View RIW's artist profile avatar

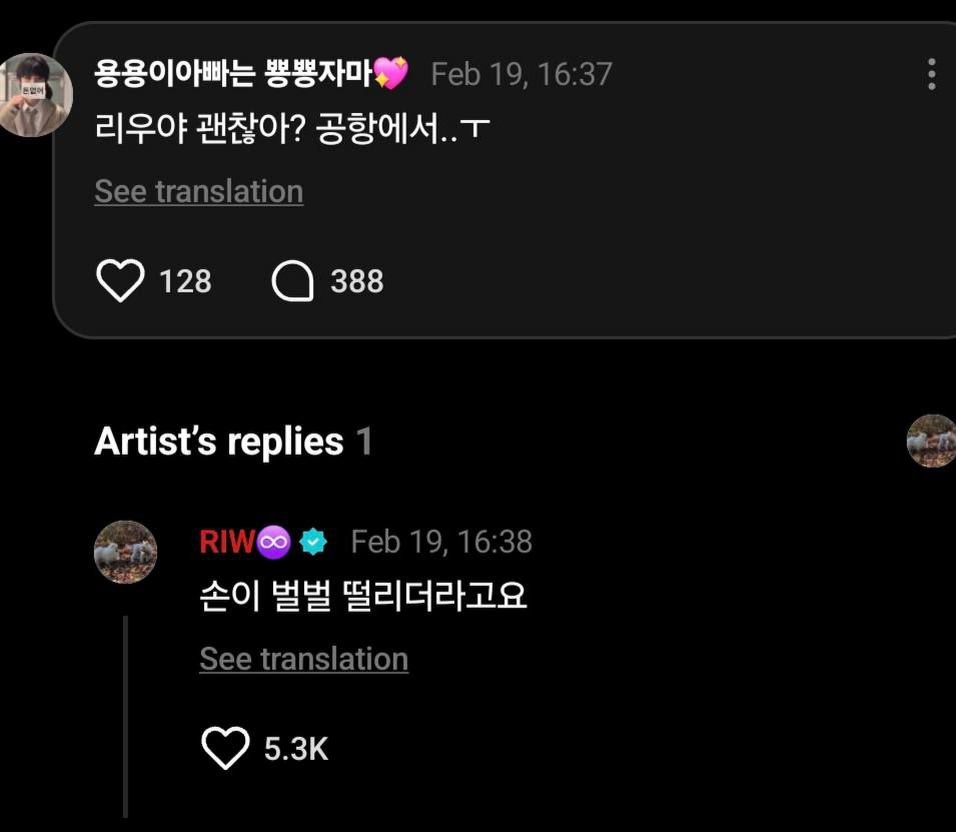[x=125, y=552]
